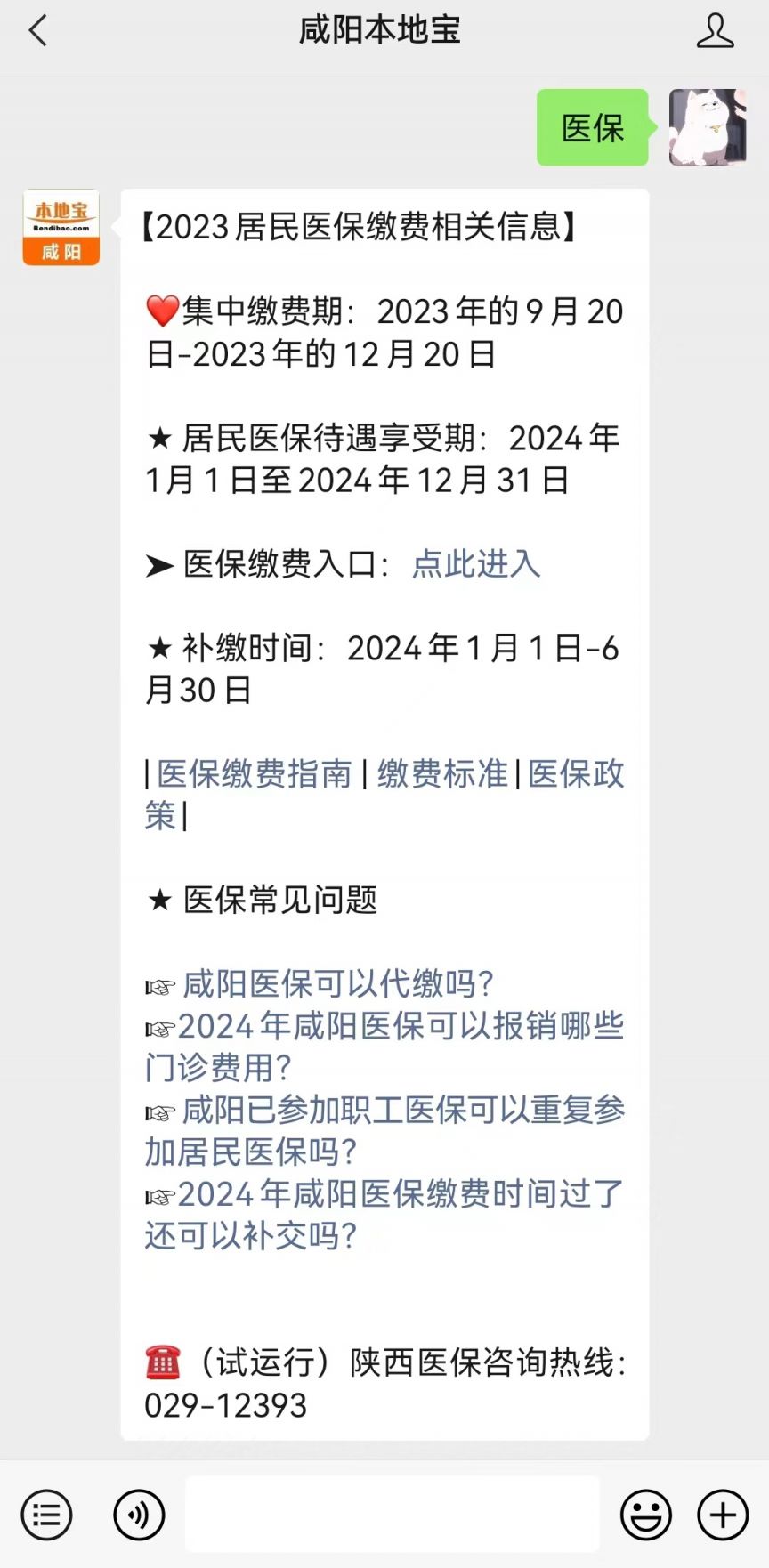The width and height of the screenshot is (769, 1568).
Task: Open 2024年咸阳医保缴费时间过了还可以补交吗? link
Action: tap(384, 1215)
